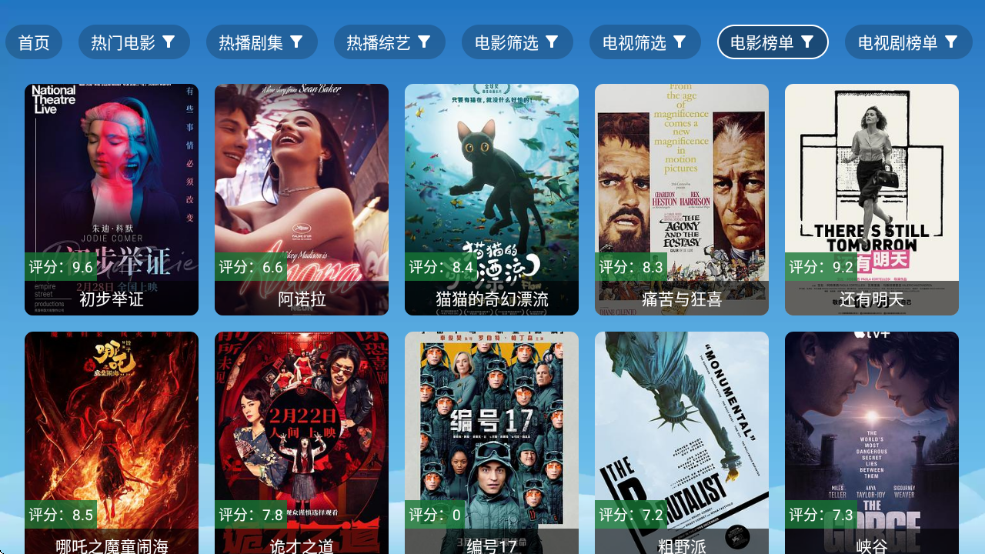Open the 热播剧集 tab
Screen dimensions: 985x554
click(261, 42)
